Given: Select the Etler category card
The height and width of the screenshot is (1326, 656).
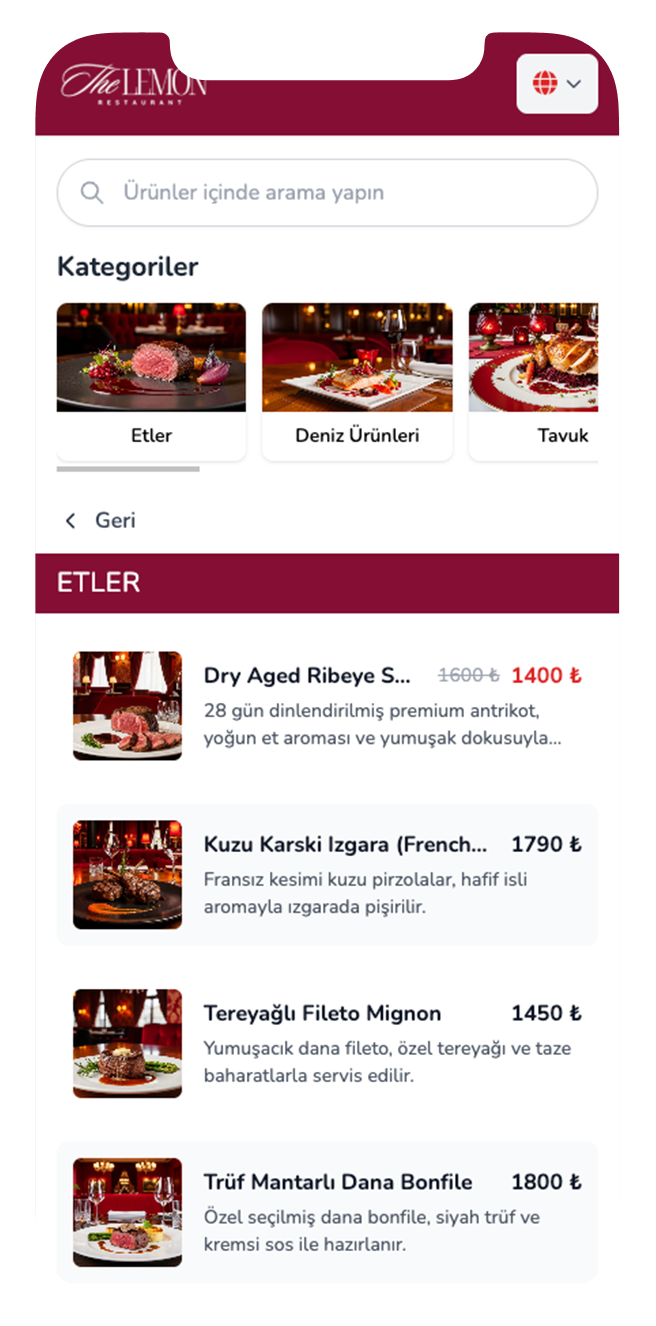Looking at the screenshot, I should click(151, 382).
